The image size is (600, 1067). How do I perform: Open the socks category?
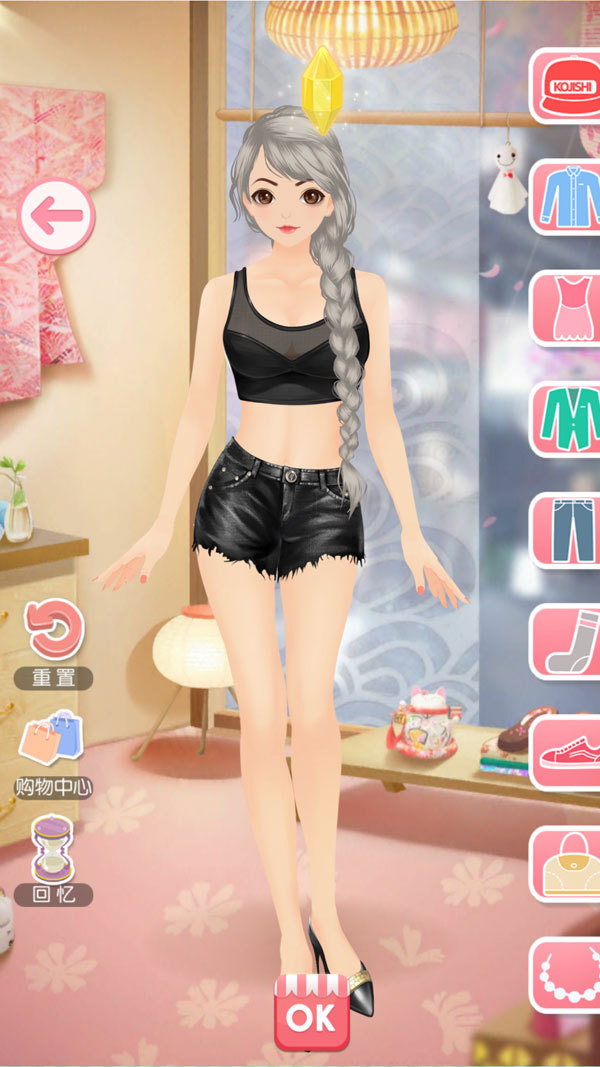pos(568,641)
